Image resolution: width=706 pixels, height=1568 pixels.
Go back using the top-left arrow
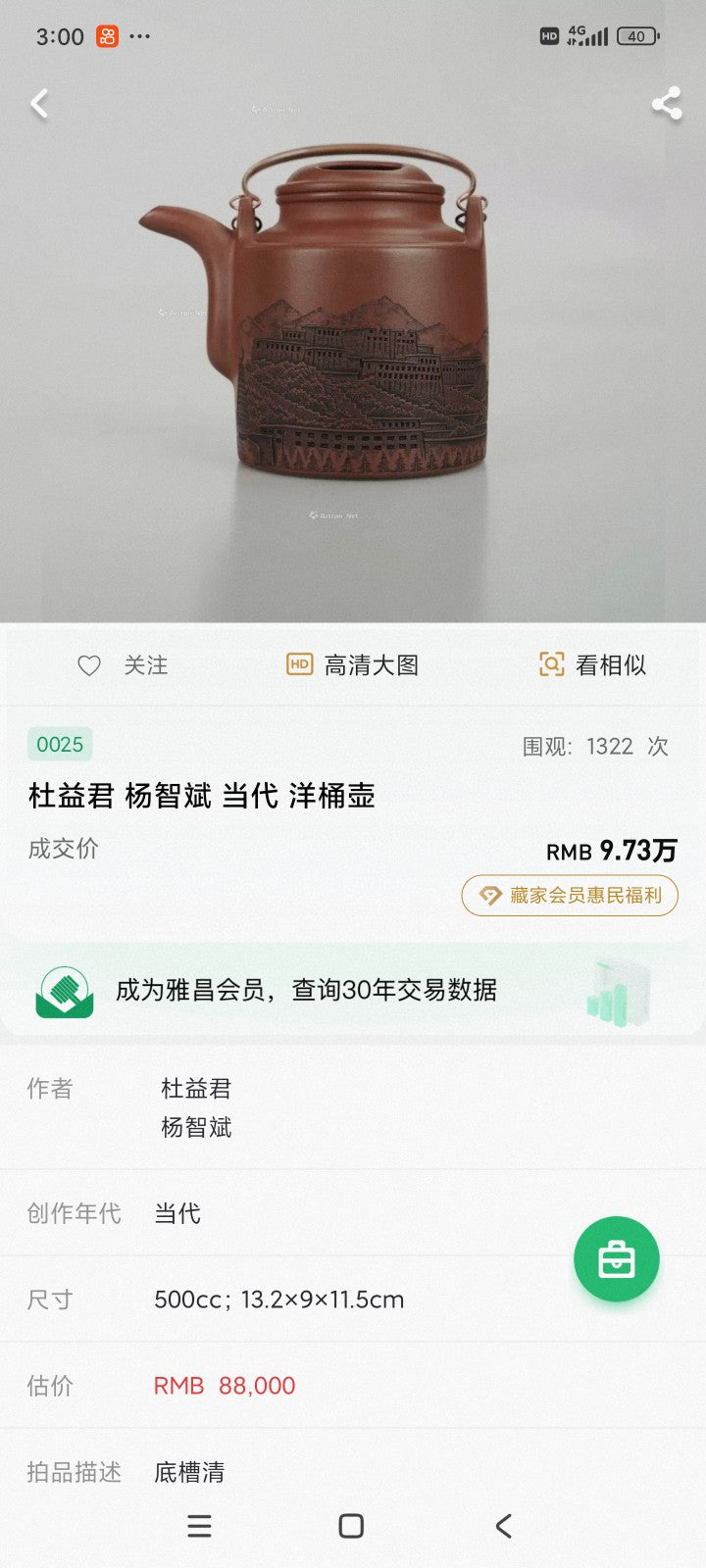pos(39,104)
